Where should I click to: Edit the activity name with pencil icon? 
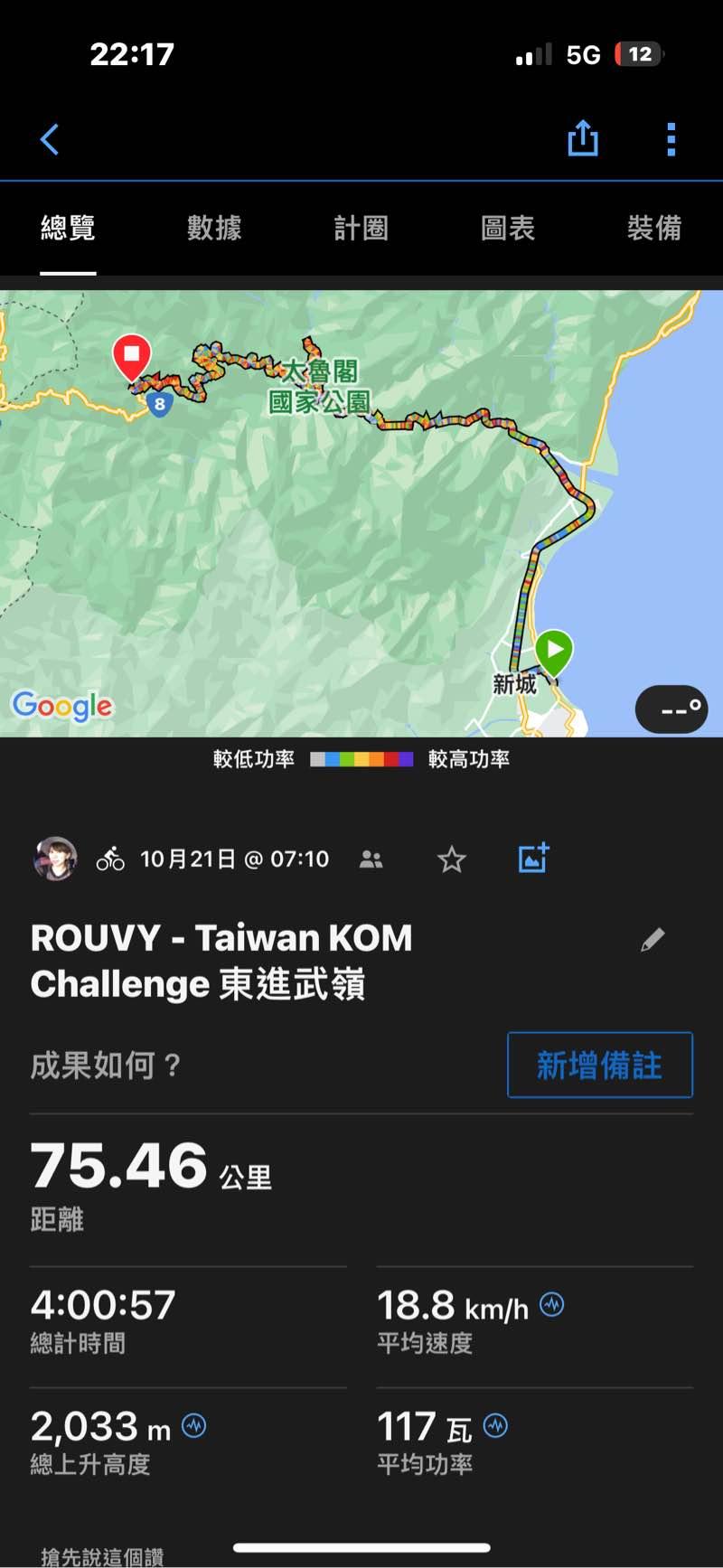(x=653, y=940)
